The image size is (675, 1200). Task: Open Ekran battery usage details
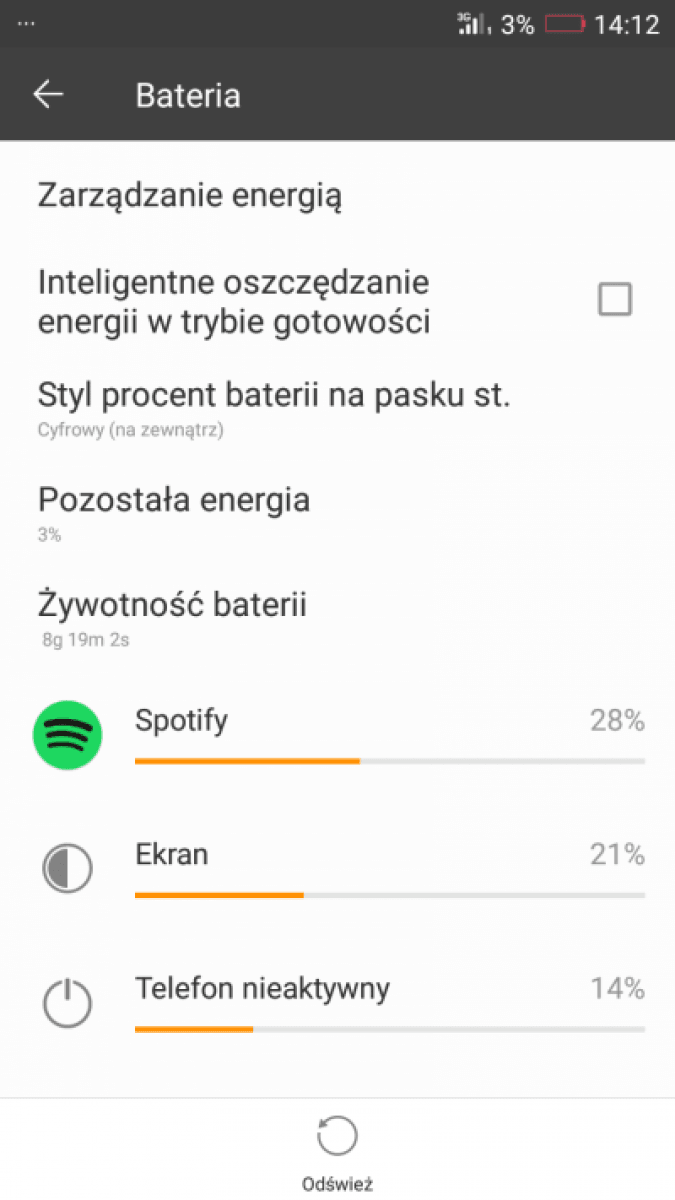pos(337,868)
